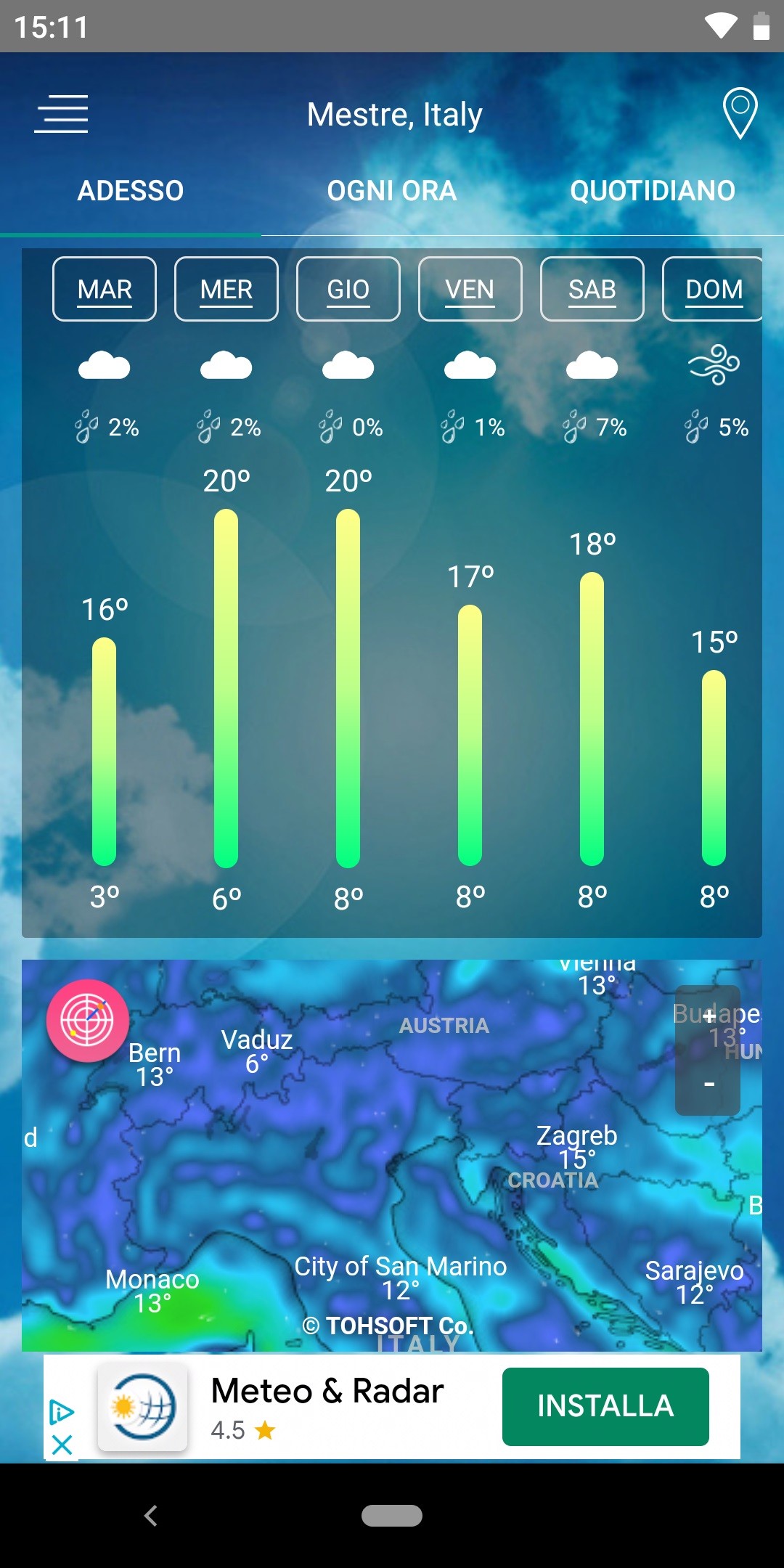
Task: Go to the home screen
Action: [x=392, y=1515]
